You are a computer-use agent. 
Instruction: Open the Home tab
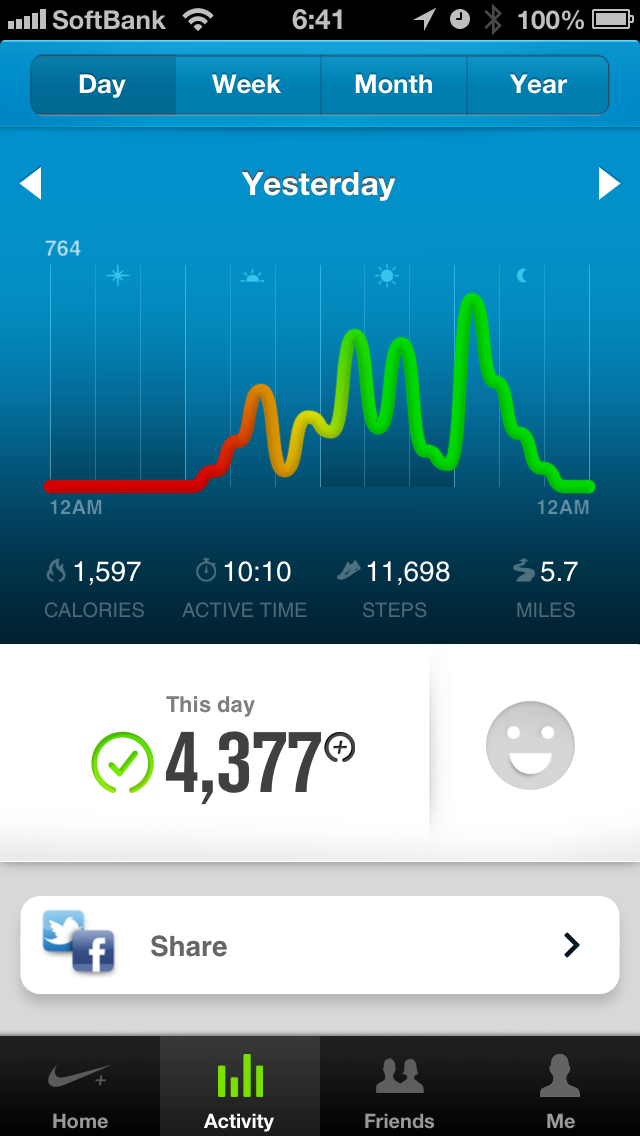coord(80,1087)
